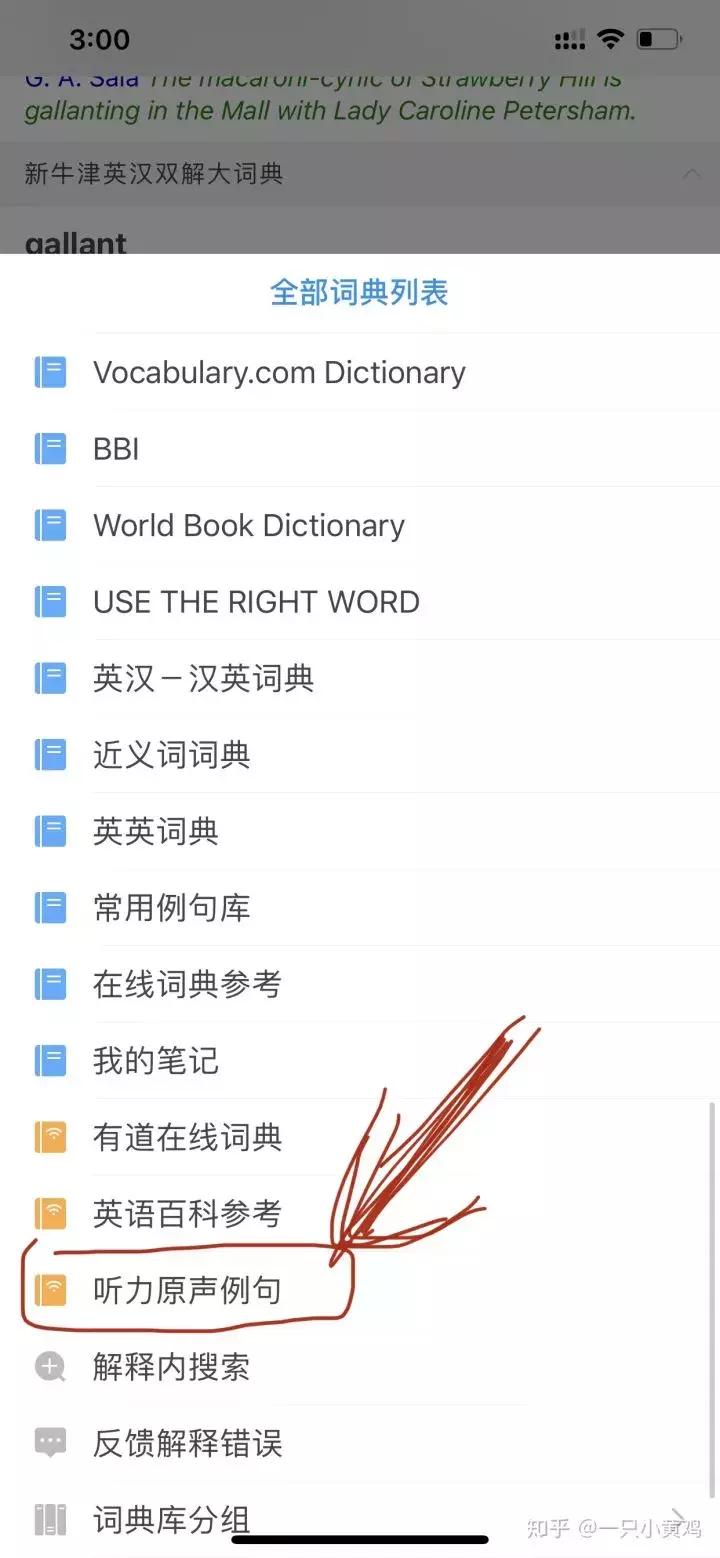Select 常用例句库 from the dictionary list
This screenshot has width=720, height=1558.
pyautogui.click(x=170, y=907)
